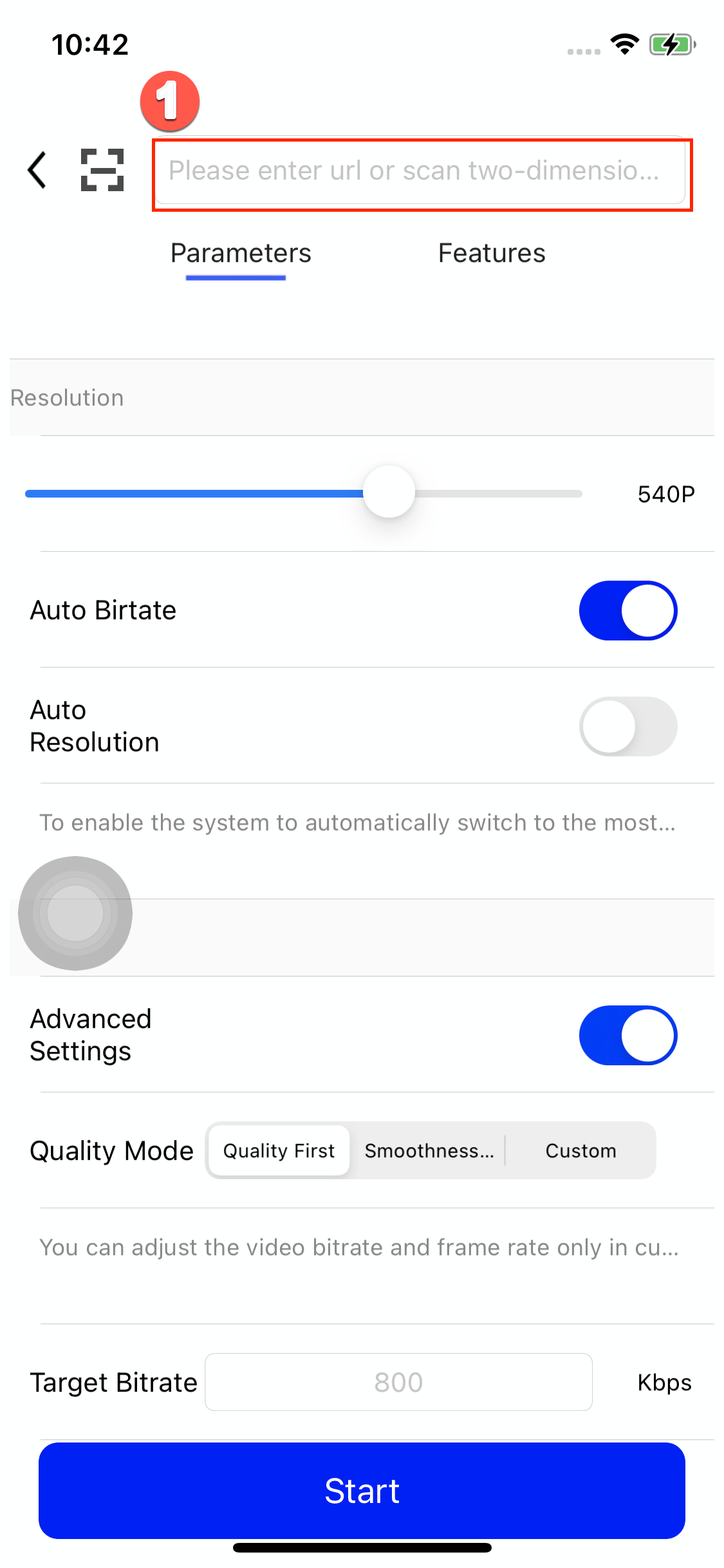Image resolution: width=724 pixels, height=1568 pixels.
Task: Select the Parameters tab
Action: pyautogui.click(x=241, y=254)
